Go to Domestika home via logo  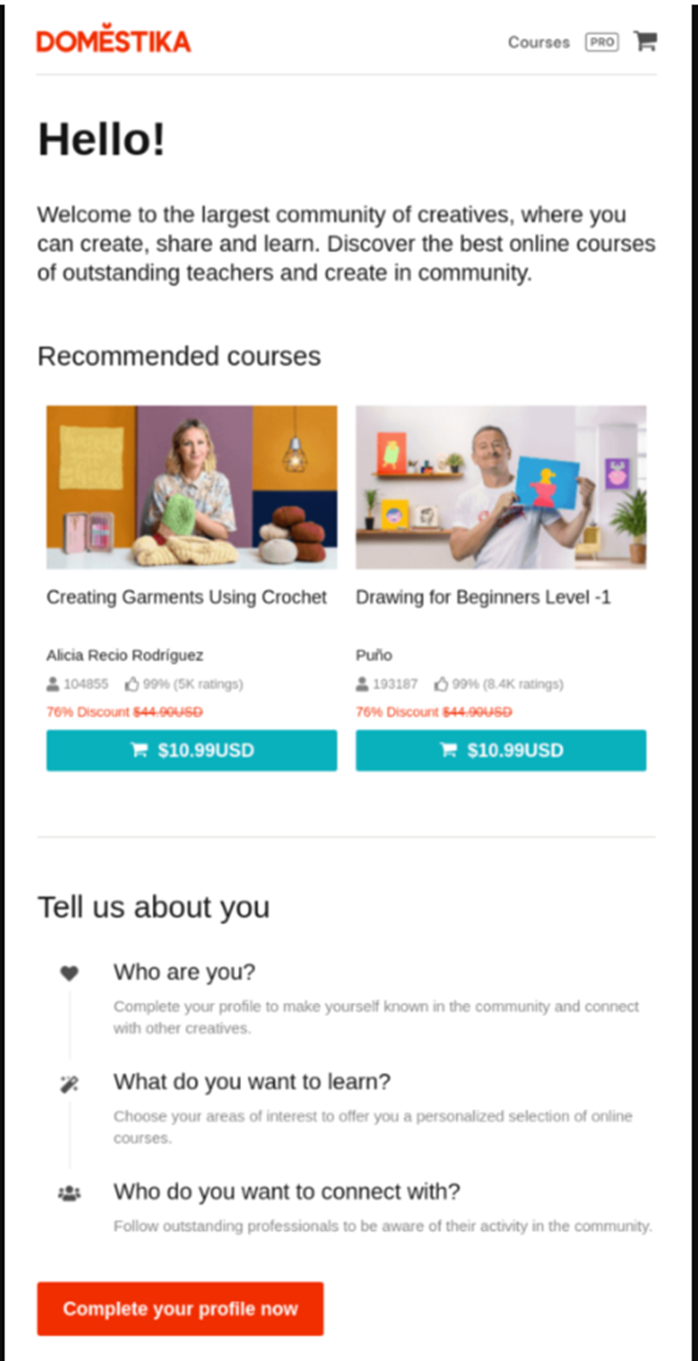click(113, 41)
